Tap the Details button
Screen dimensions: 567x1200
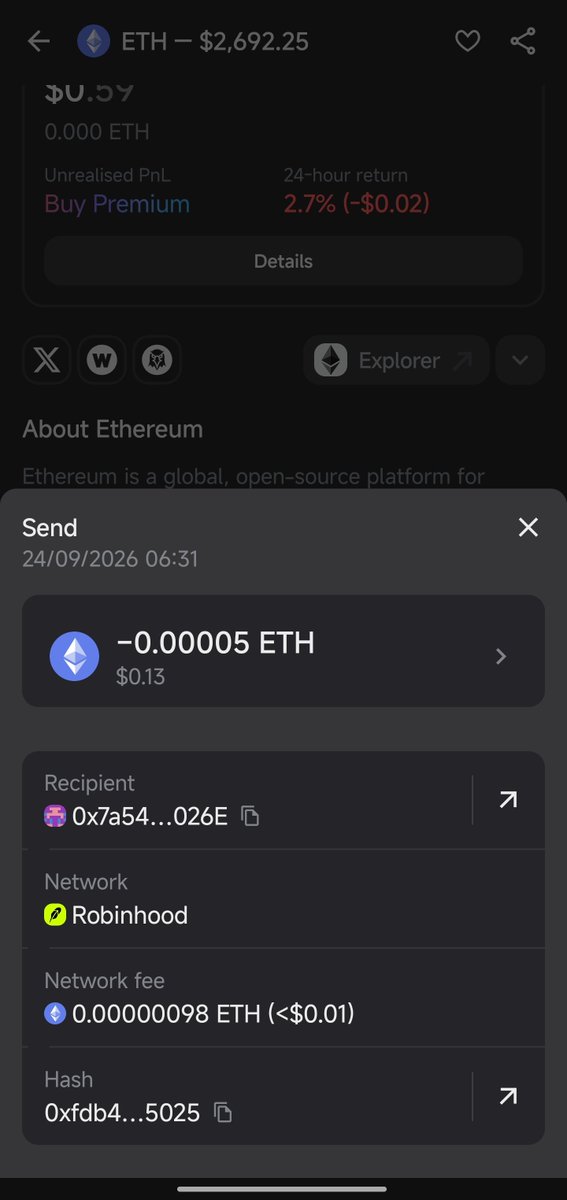[x=283, y=261]
